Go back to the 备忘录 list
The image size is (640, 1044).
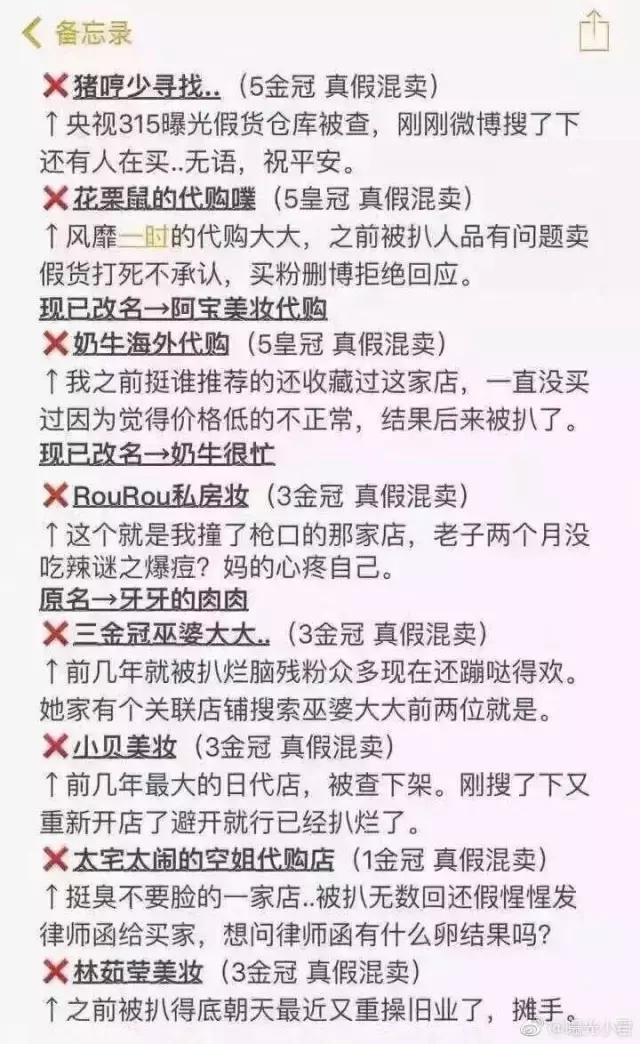coord(77,33)
